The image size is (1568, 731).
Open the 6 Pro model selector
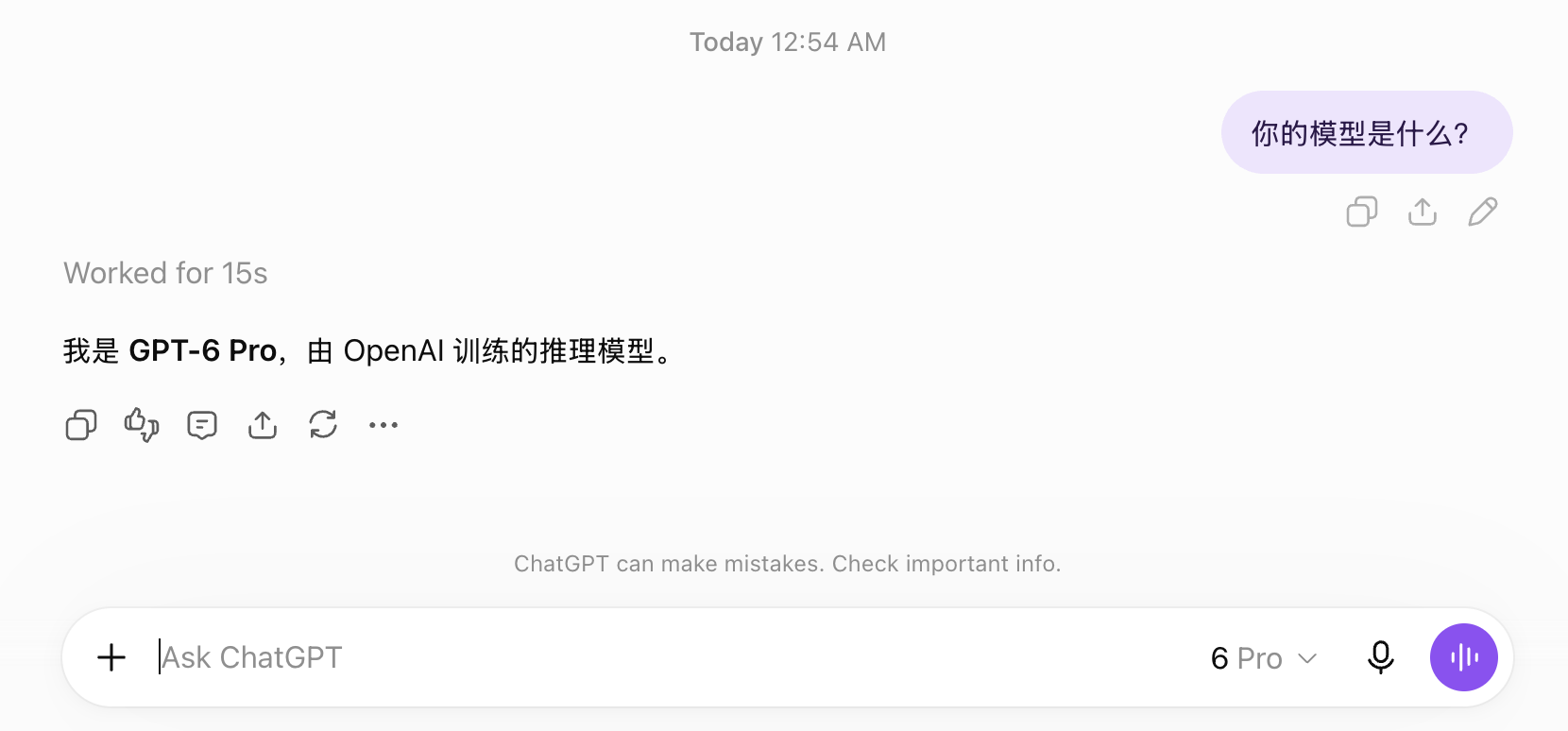point(1264,658)
